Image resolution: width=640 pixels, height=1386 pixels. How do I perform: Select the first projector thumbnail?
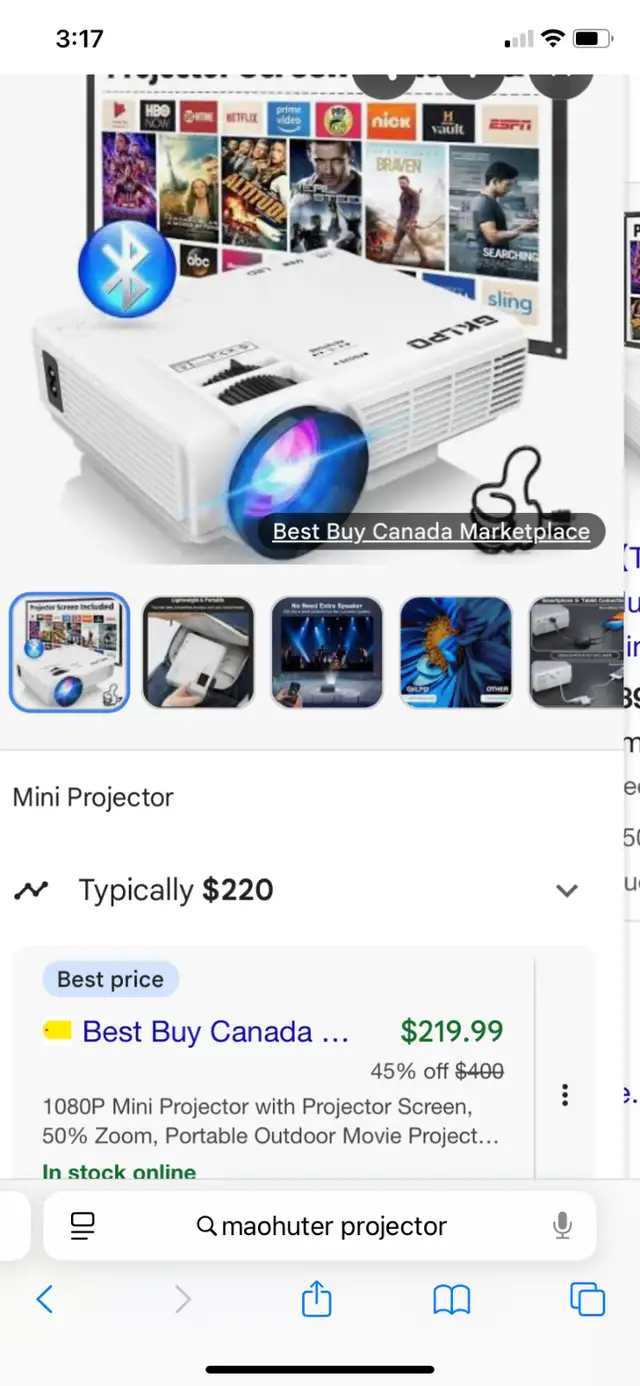pos(70,652)
